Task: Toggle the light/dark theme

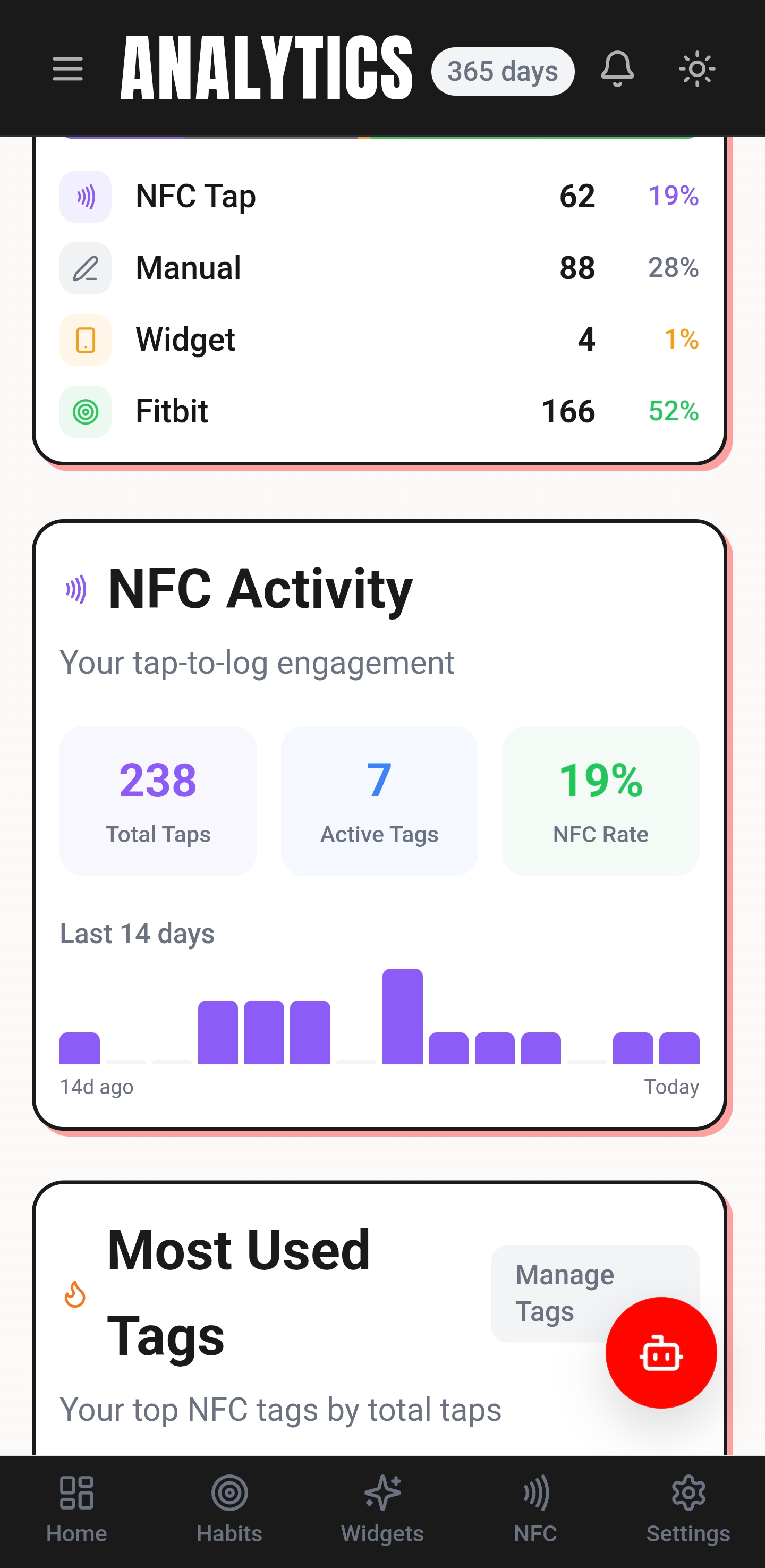Action: click(697, 69)
